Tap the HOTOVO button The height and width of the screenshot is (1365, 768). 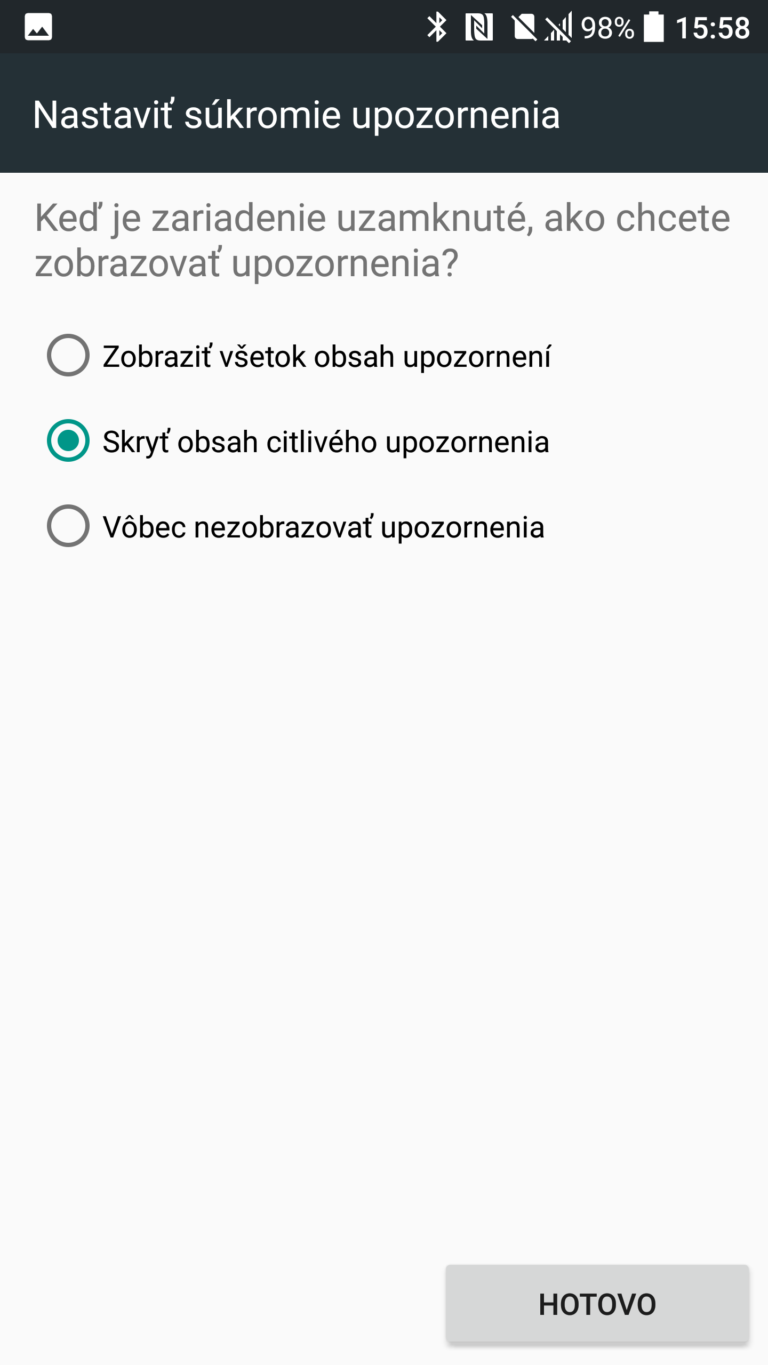597,1304
